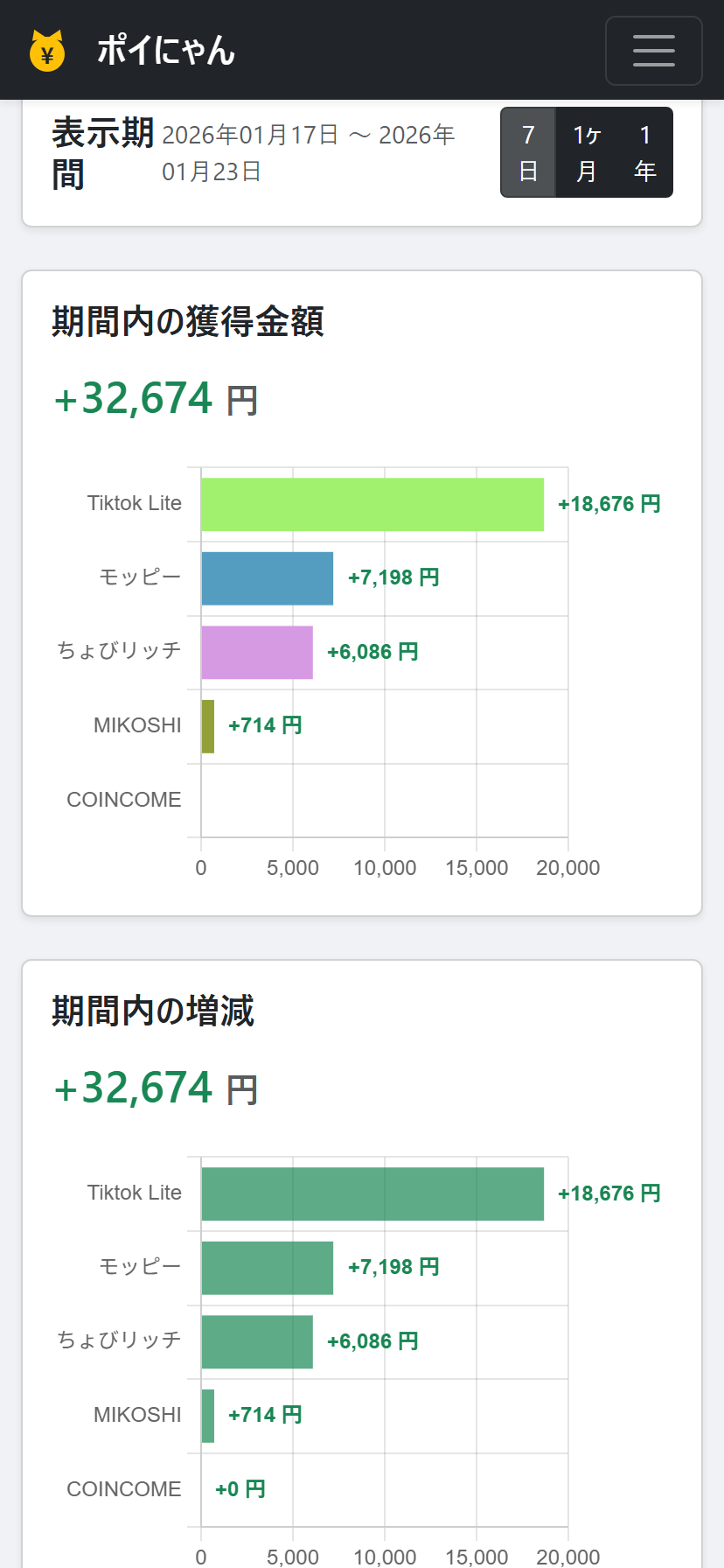Switch to the 1ヶ月 period view

pyautogui.click(x=586, y=151)
